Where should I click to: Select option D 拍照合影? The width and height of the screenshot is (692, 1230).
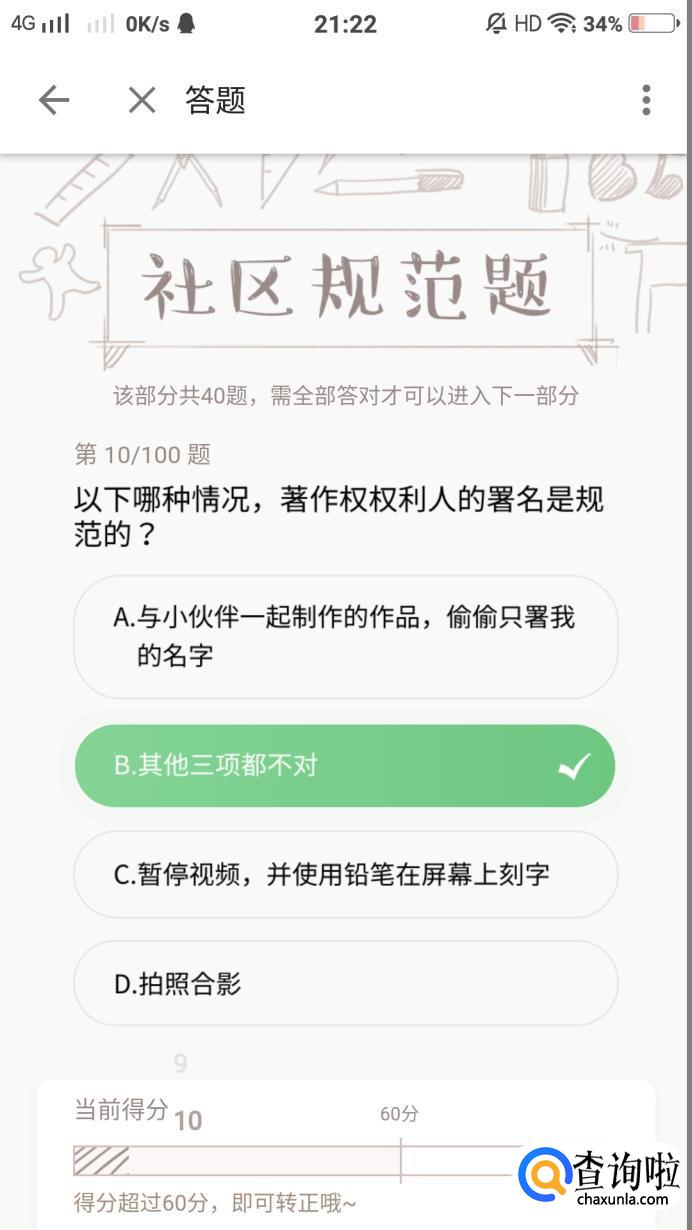[346, 983]
